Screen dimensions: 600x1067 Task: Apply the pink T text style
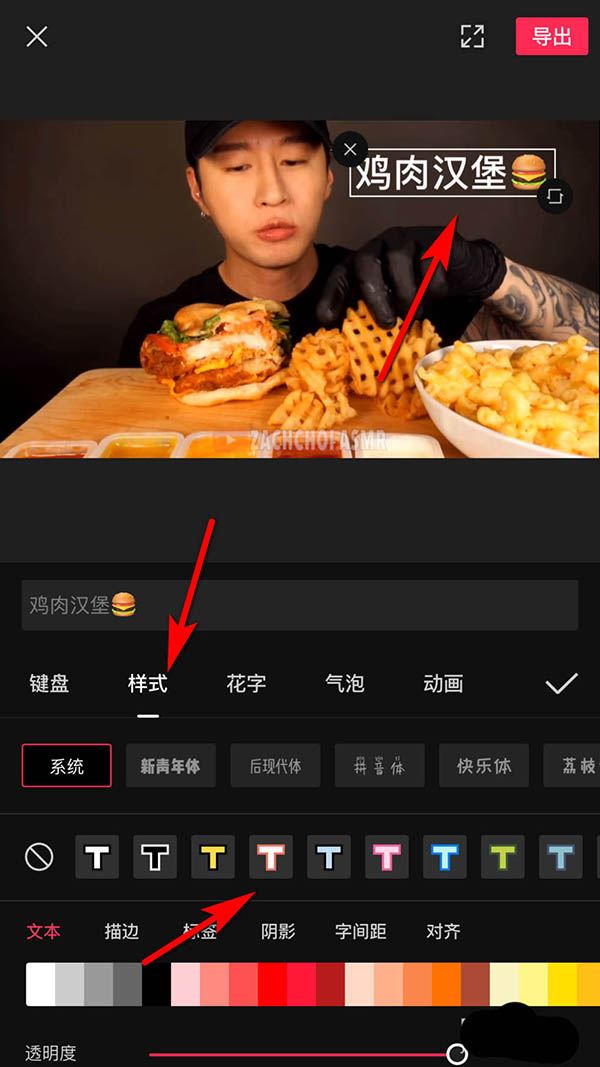[387, 857]
